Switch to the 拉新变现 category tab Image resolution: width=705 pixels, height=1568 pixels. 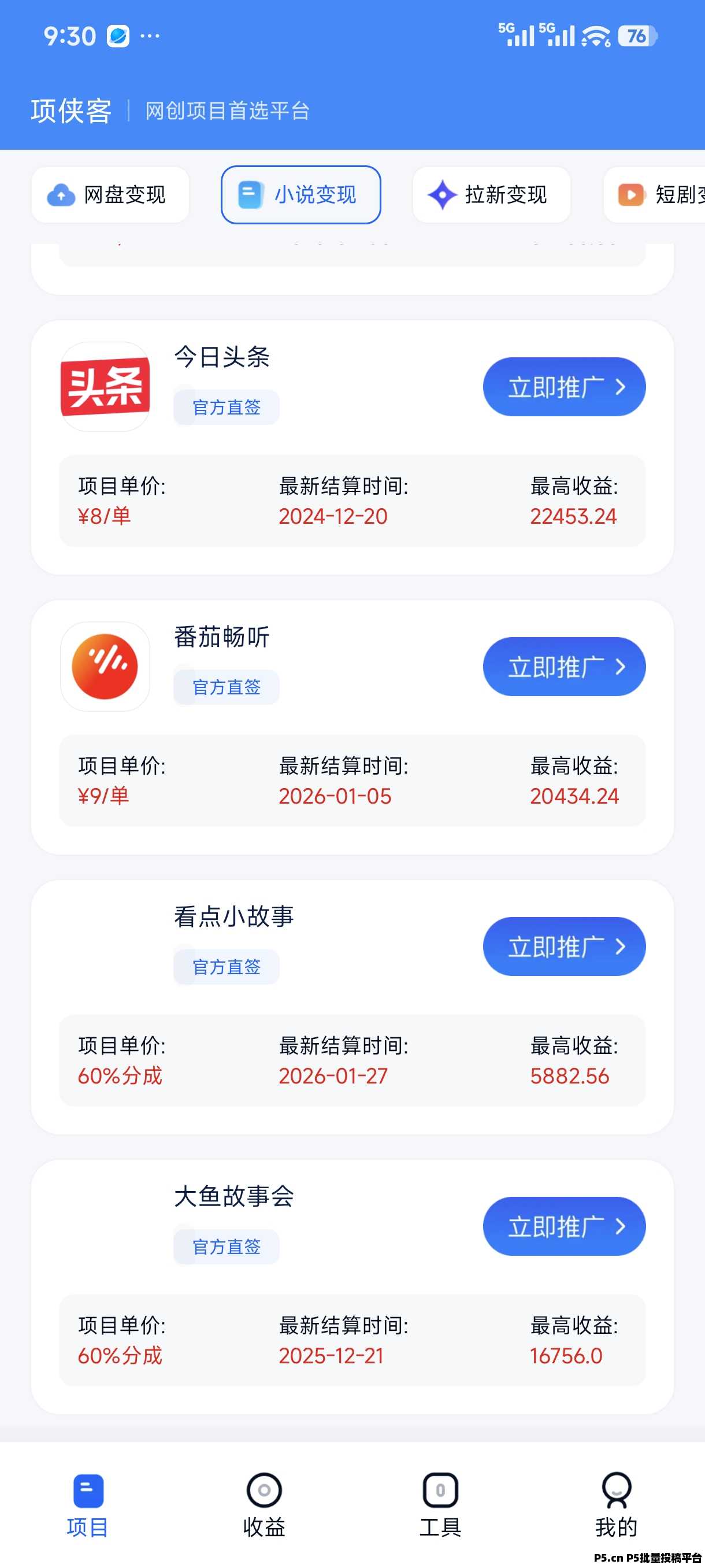coord(491,195)
